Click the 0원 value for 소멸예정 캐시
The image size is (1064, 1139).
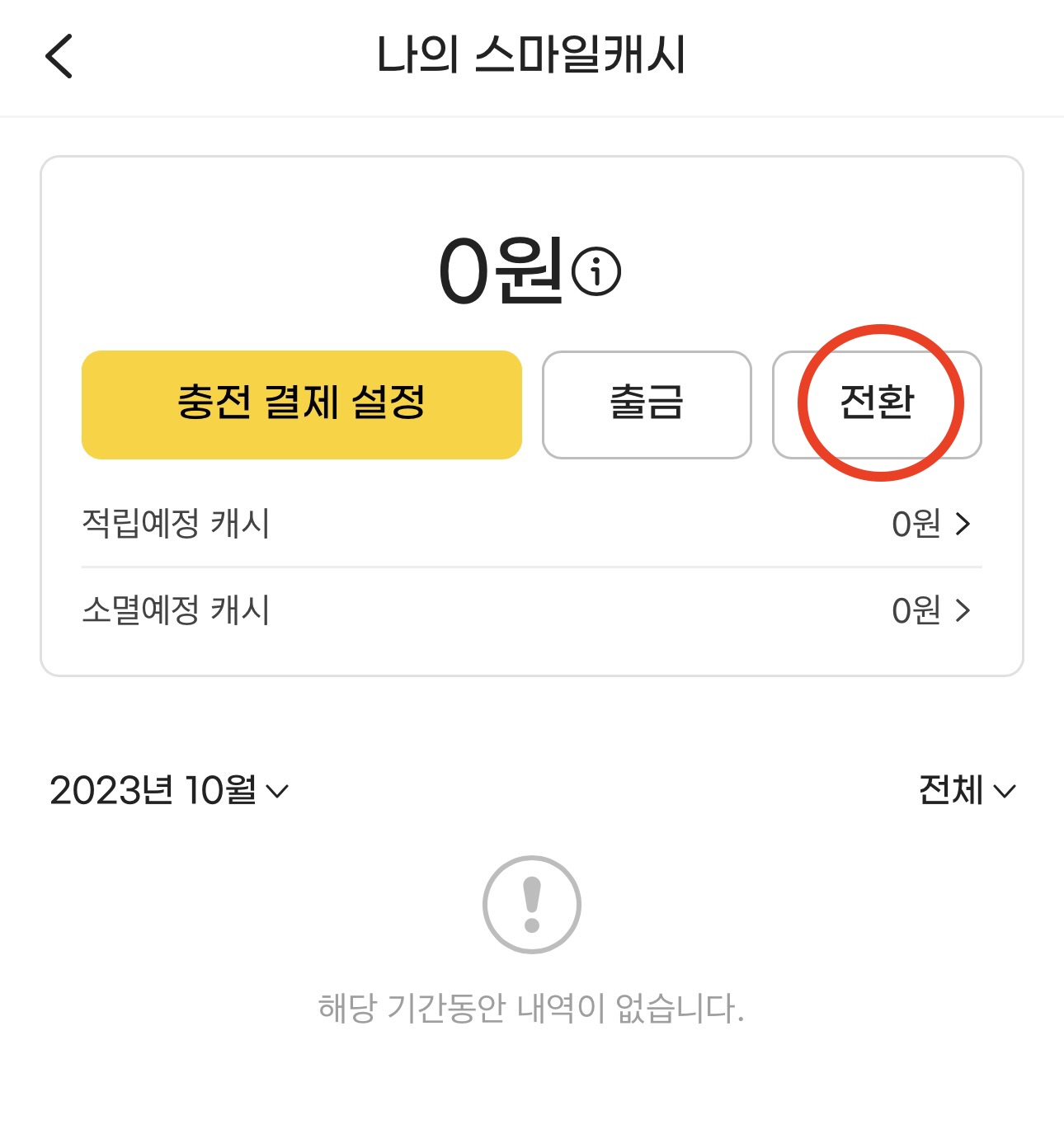pyautogui.click(x=916, y=610)
